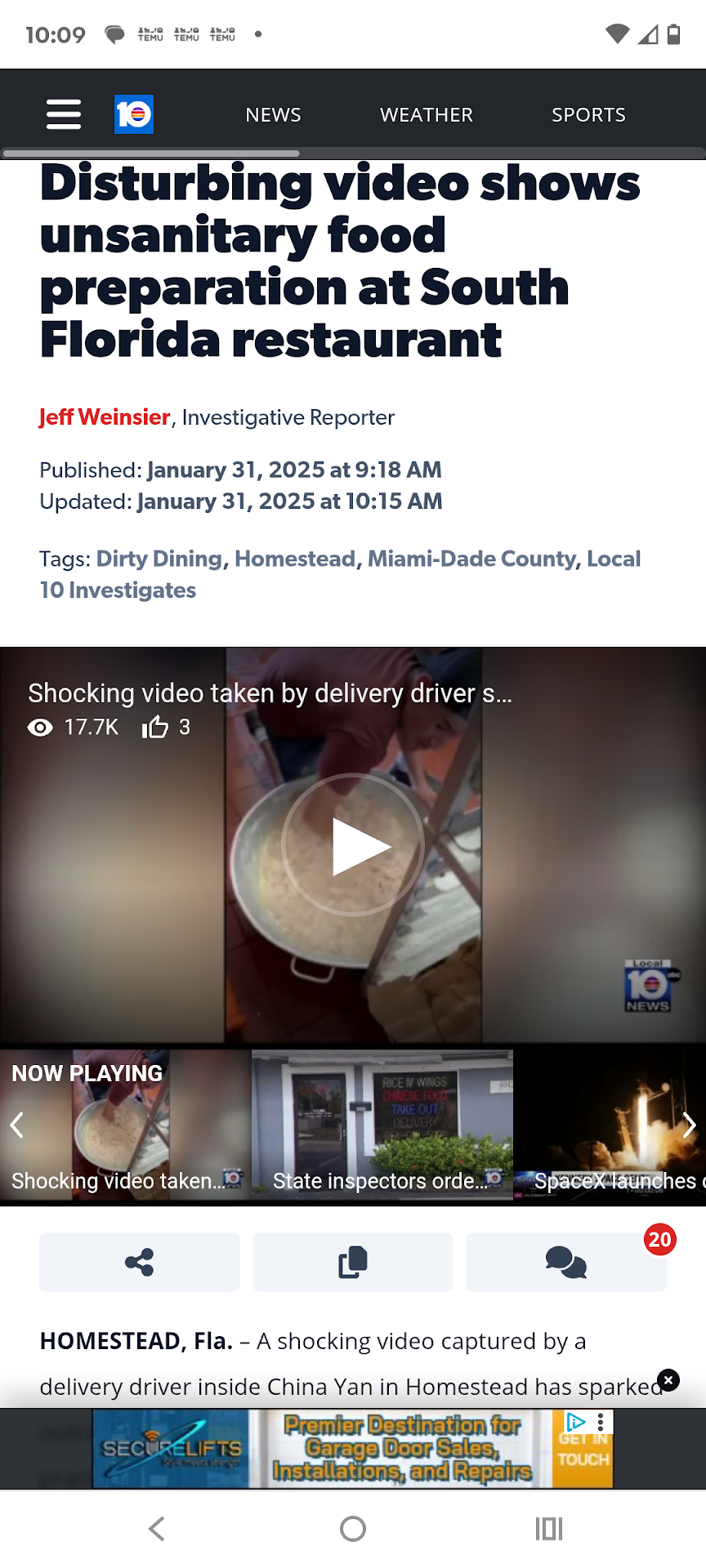Screen dimensions: 706x1568
Task: Go to Local 10 homepage logo
Action: click(x=134, y=114)
